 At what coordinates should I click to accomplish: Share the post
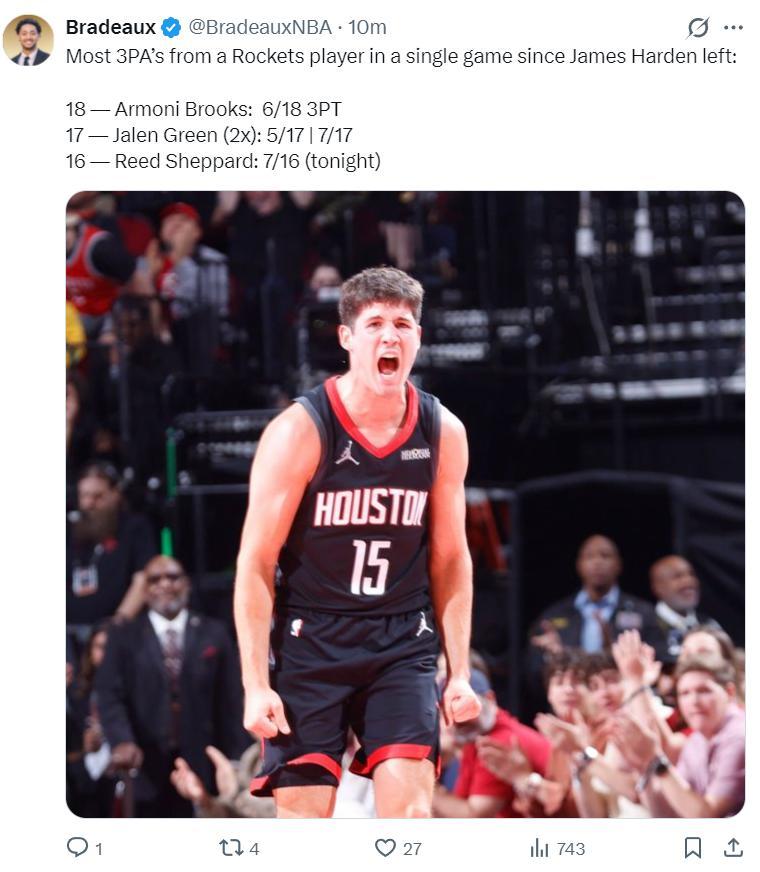pos(733,848)
